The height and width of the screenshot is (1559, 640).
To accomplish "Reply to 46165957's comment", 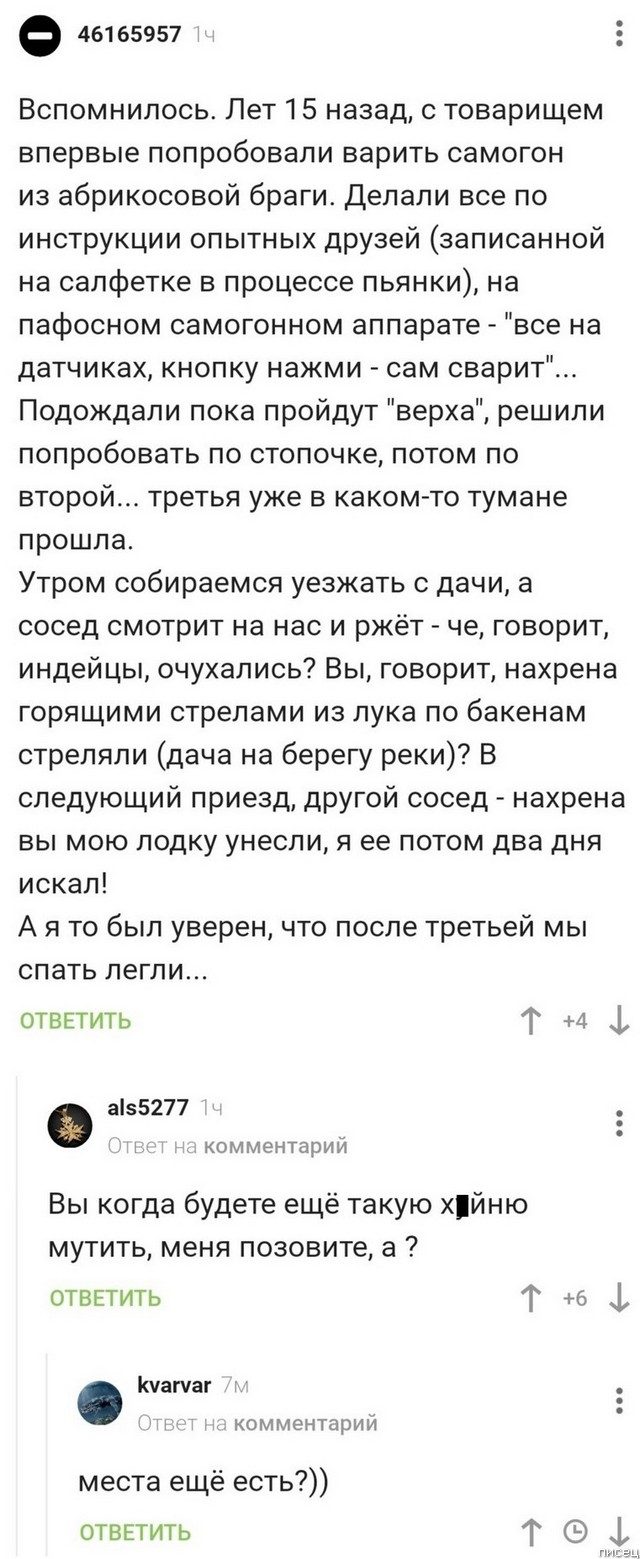I will pyautogui.click(x=76, y=1022).
